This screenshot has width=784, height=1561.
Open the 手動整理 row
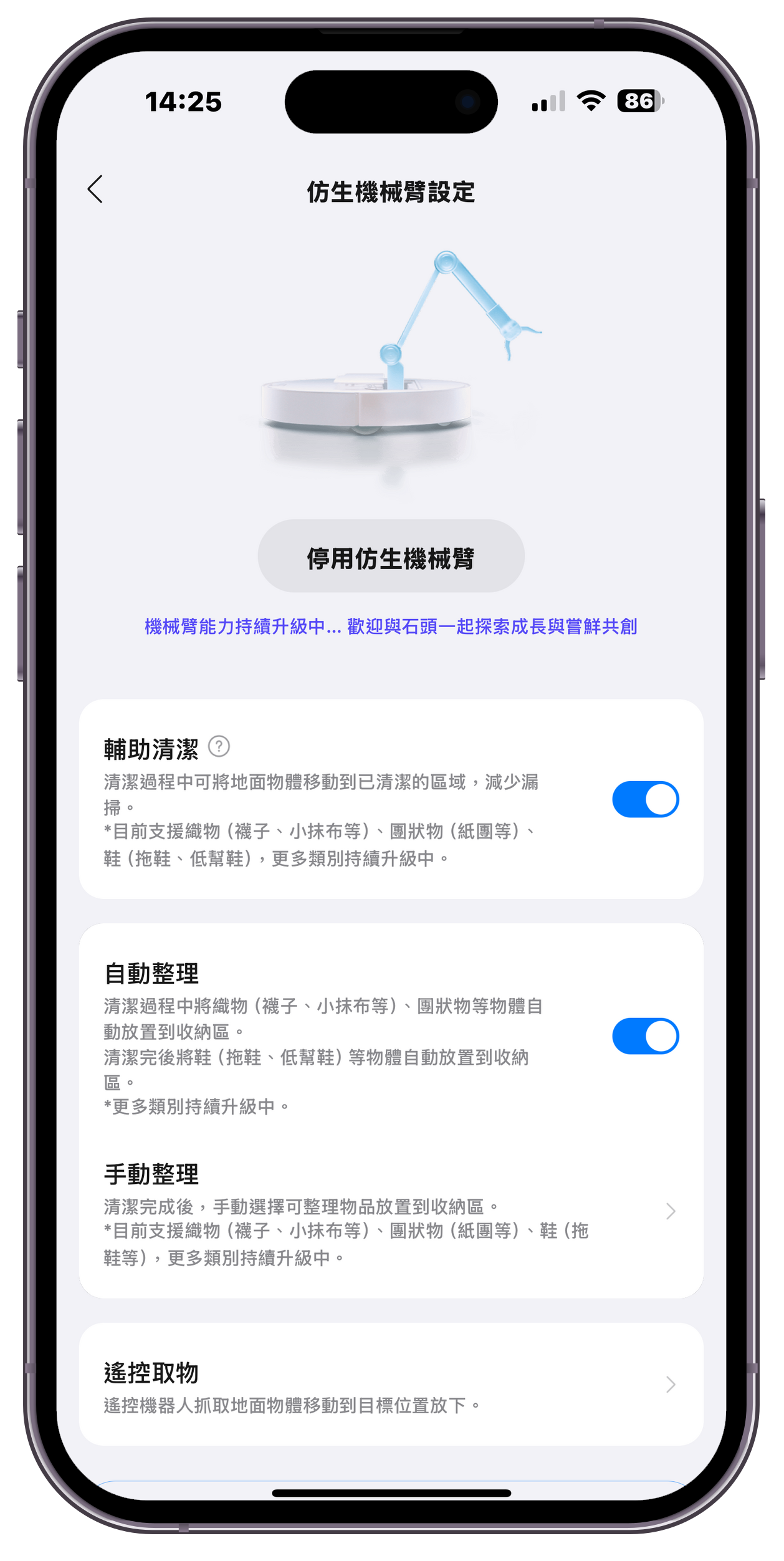391,1211
